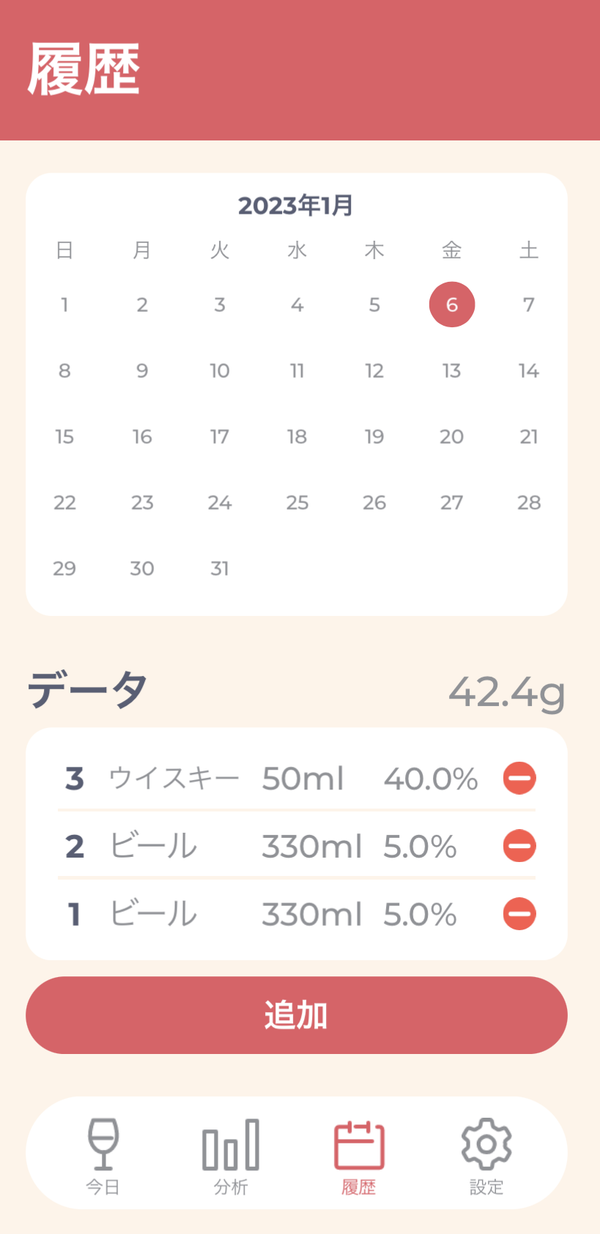The image size is (600, 1234).
Task: Select the 25th in the calendar
Action: 297,503
